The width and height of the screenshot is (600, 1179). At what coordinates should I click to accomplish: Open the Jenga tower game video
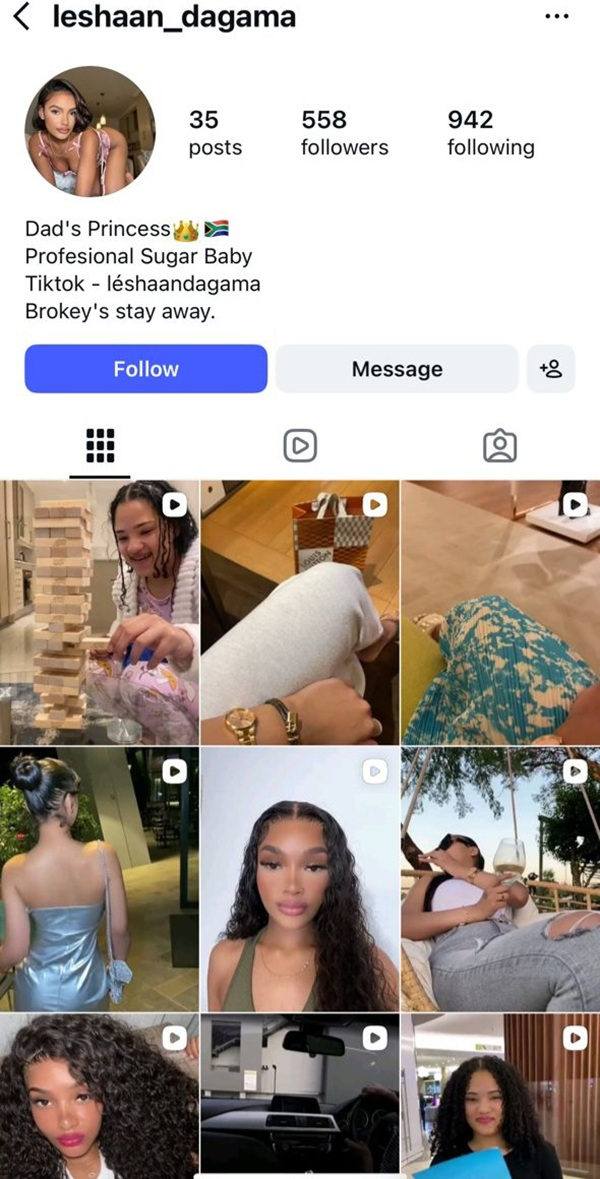click(99, 612)
